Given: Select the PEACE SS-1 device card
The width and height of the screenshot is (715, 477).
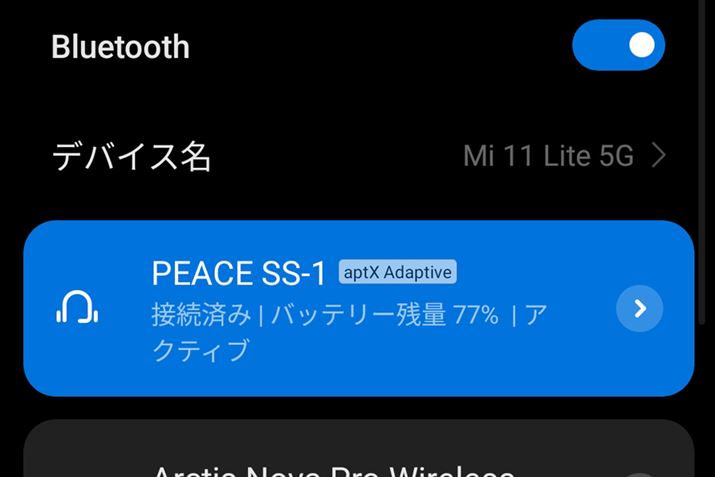Looking at the screenshot, I should pyautogui.click(x=330, y=310).
